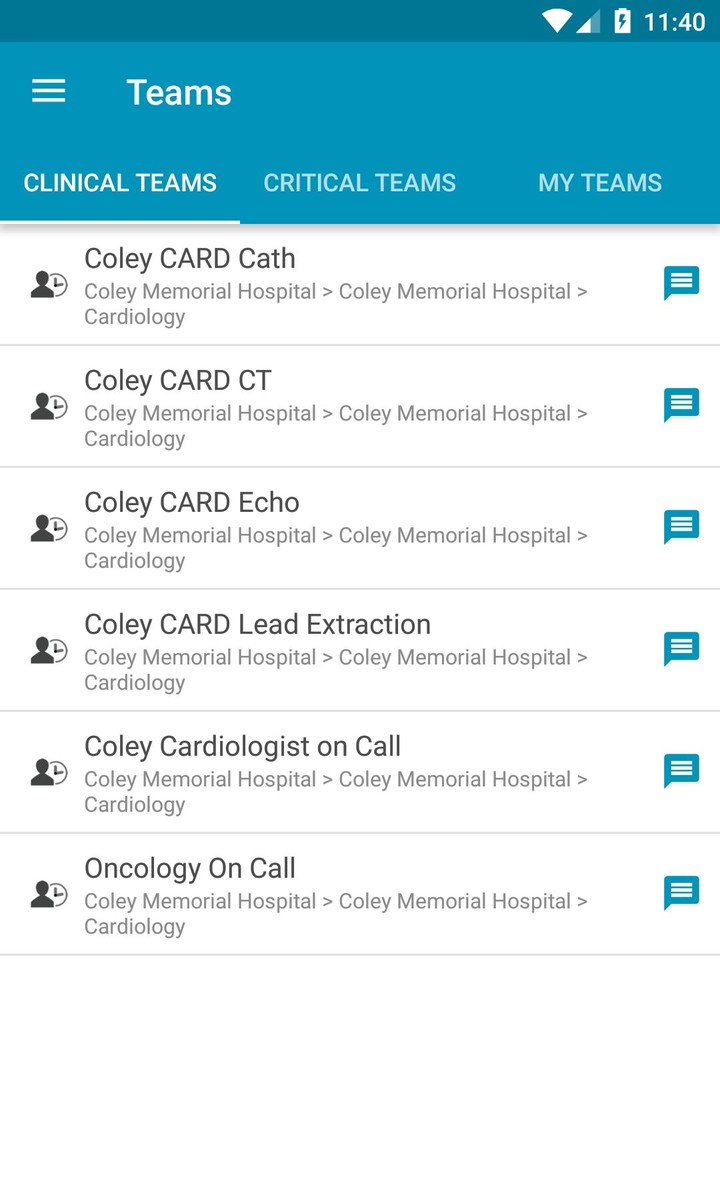Select the Clinical Teams tab
720x1193 pixels.
tap(120, 183)
